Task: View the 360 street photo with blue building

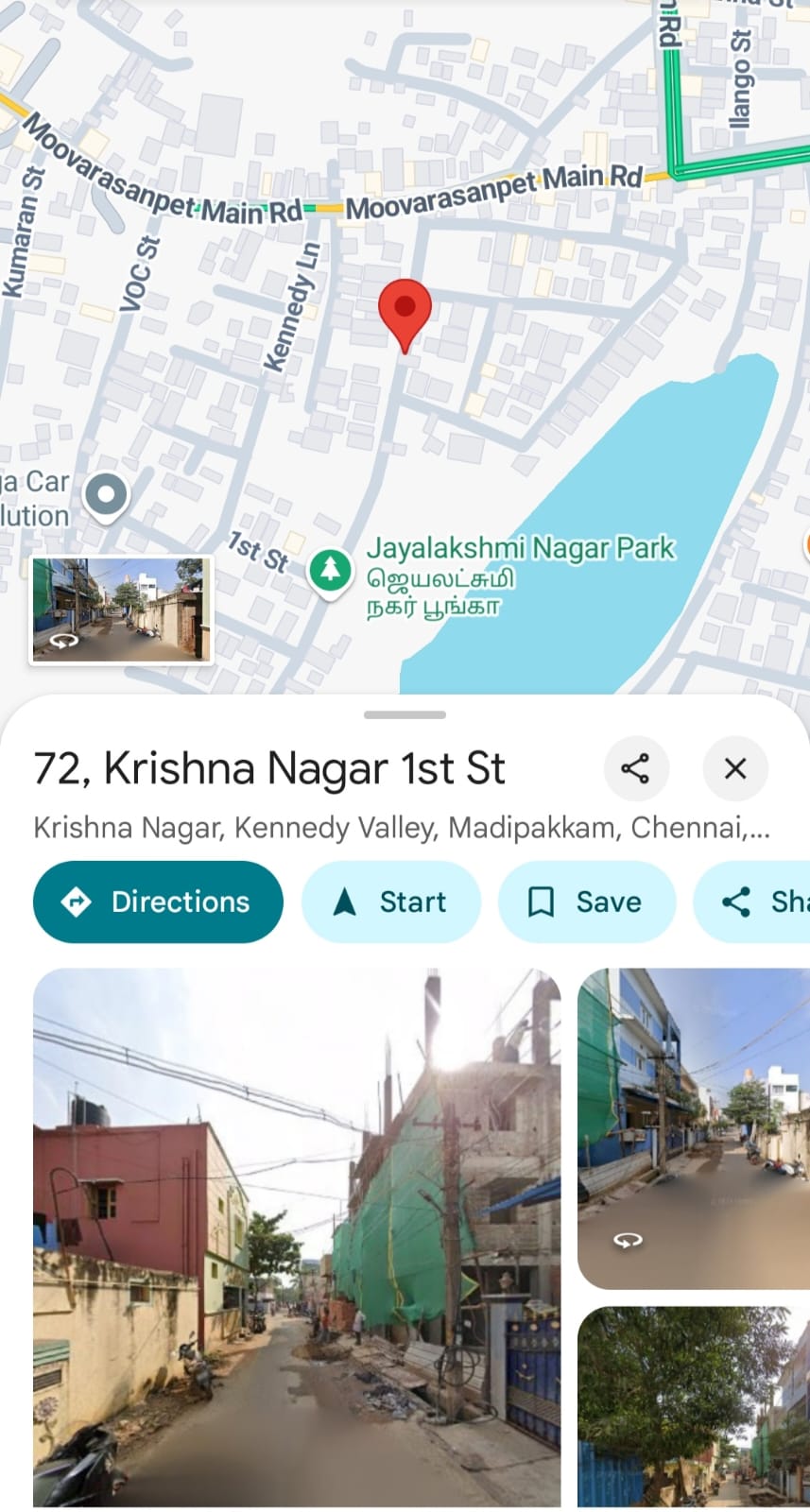Action: coord(693,1128)
